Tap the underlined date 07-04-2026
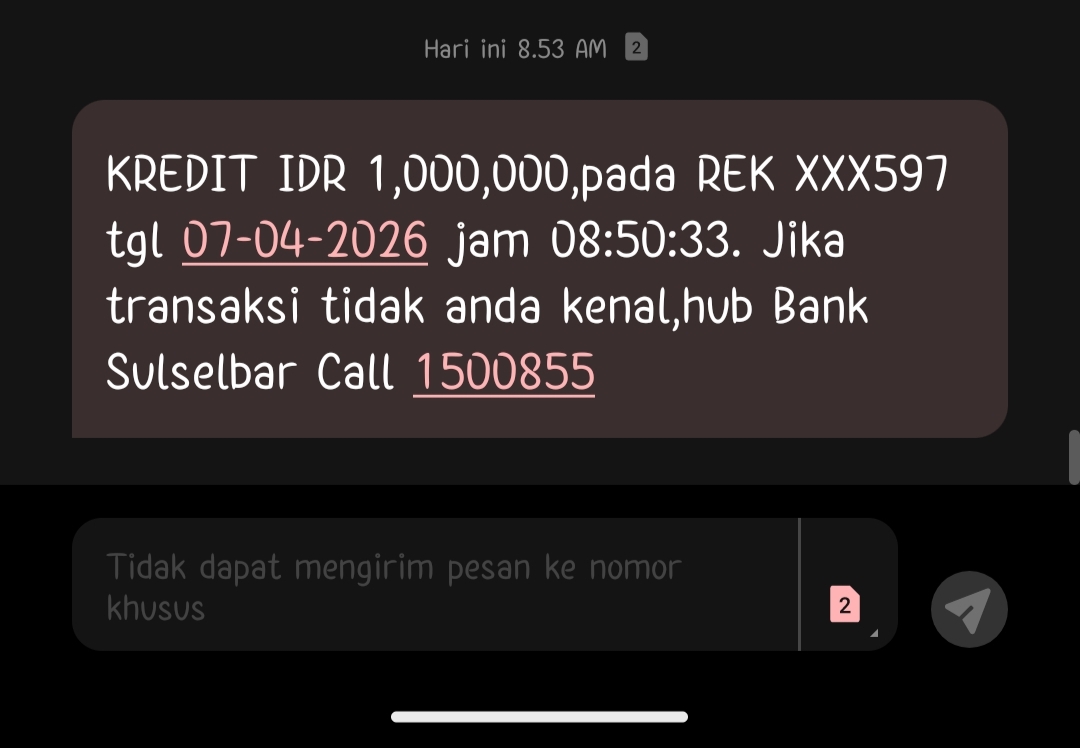The height and width of the screenshot is (748, 1080). [x=305, y=241]
